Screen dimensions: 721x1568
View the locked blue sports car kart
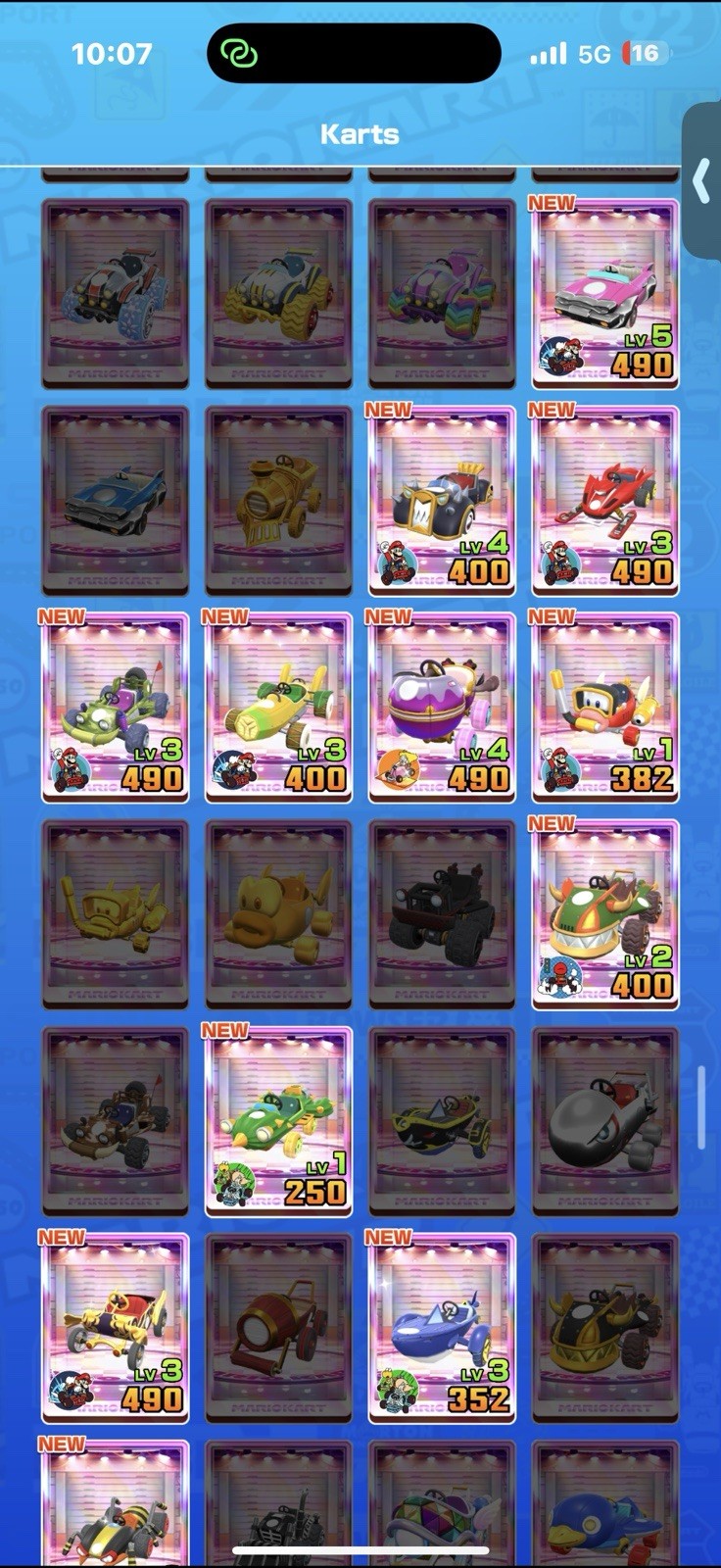tap(115, 500)
